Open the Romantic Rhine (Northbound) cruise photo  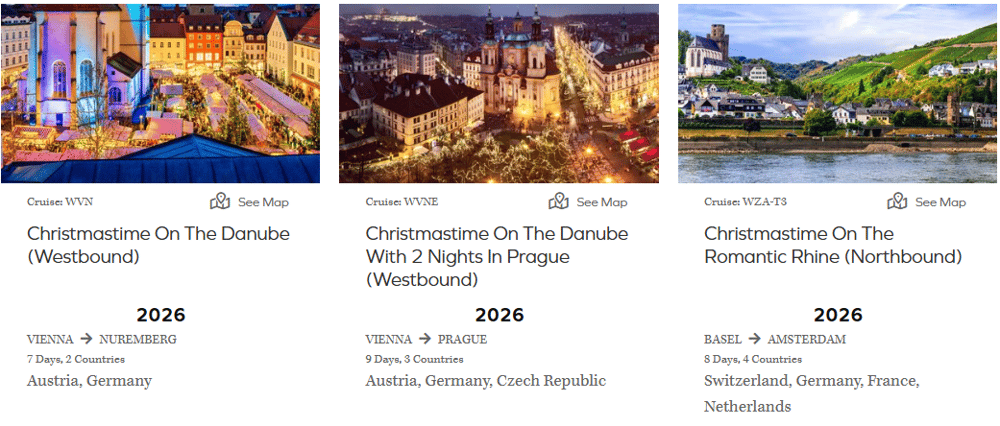point(837,93)
